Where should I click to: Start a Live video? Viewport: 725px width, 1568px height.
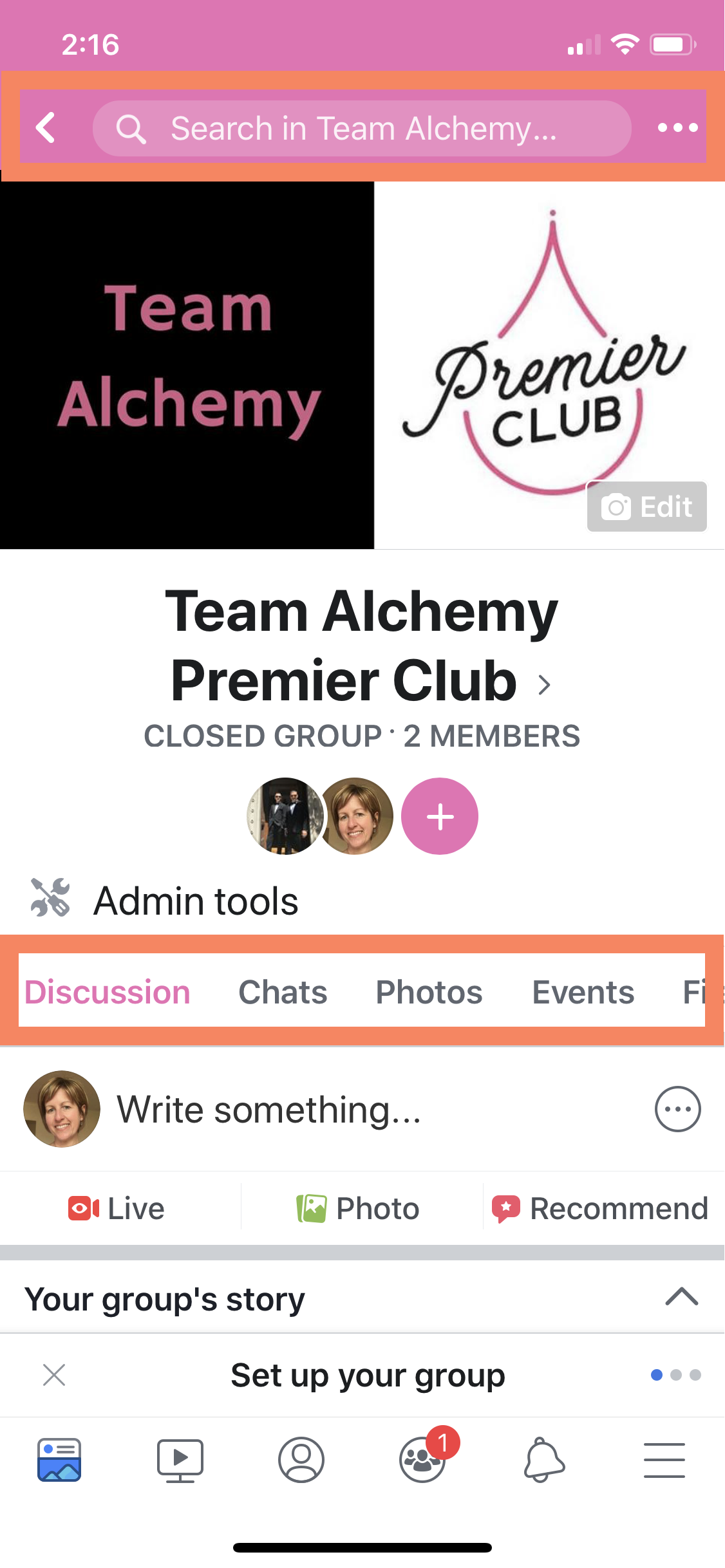[117, 1208]
